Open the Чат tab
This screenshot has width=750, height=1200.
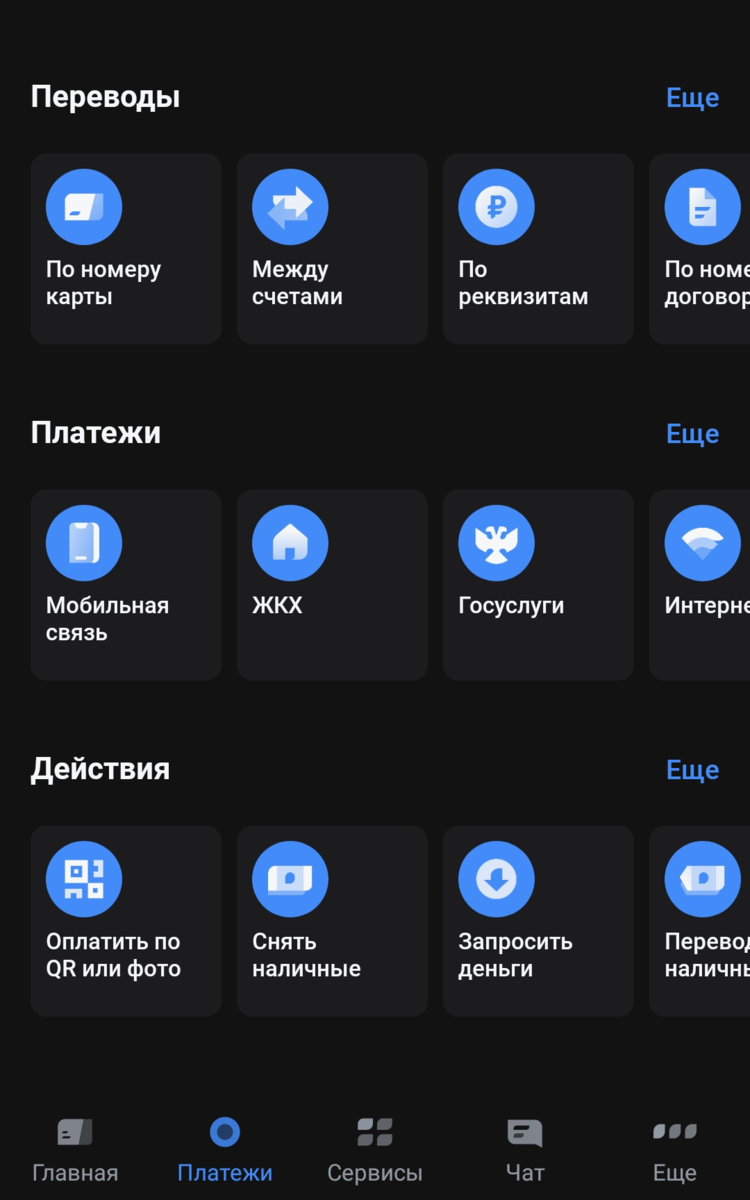coord(525,1150)
